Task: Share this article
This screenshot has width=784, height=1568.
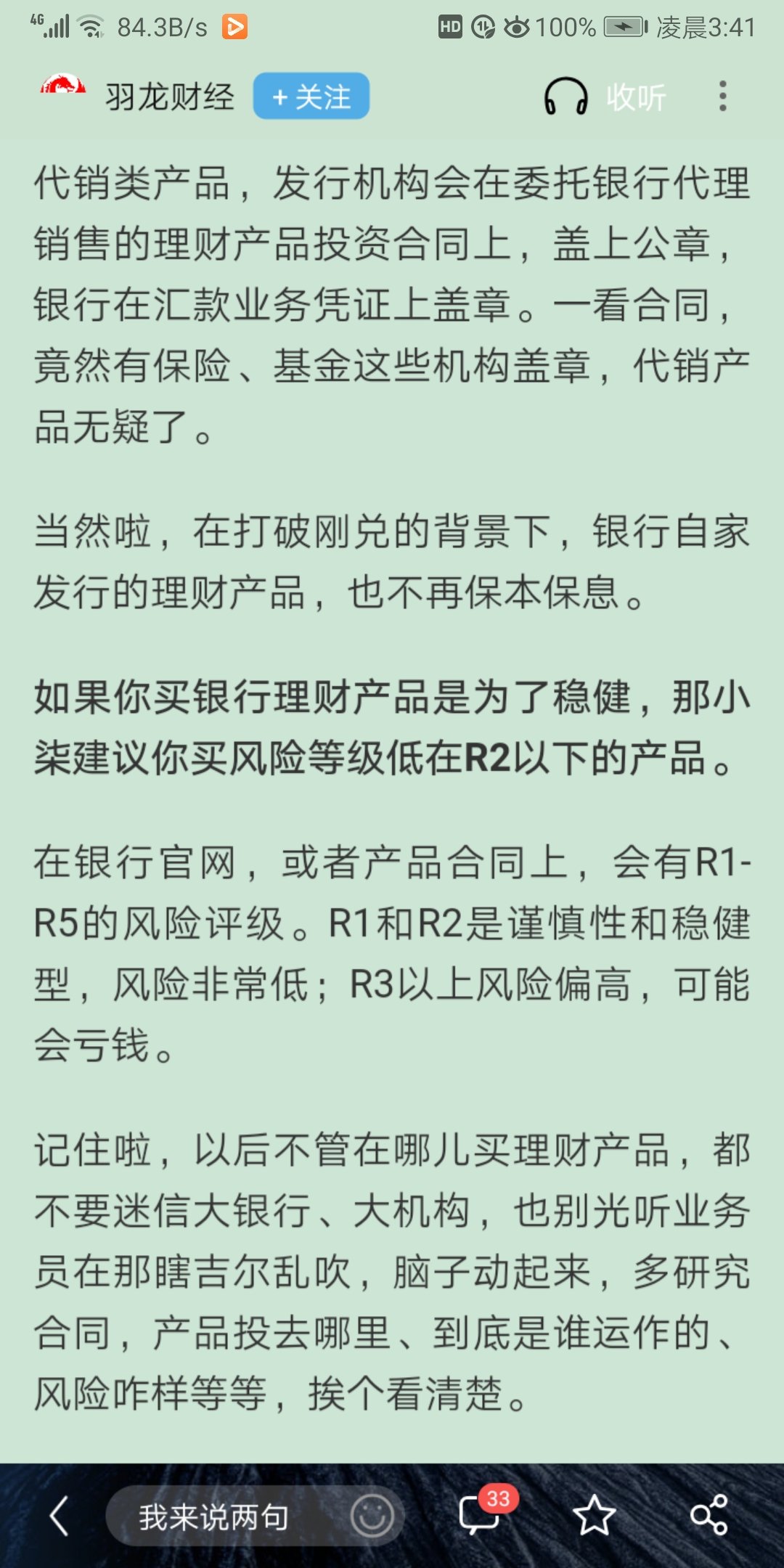Action: click(709, 1516)
